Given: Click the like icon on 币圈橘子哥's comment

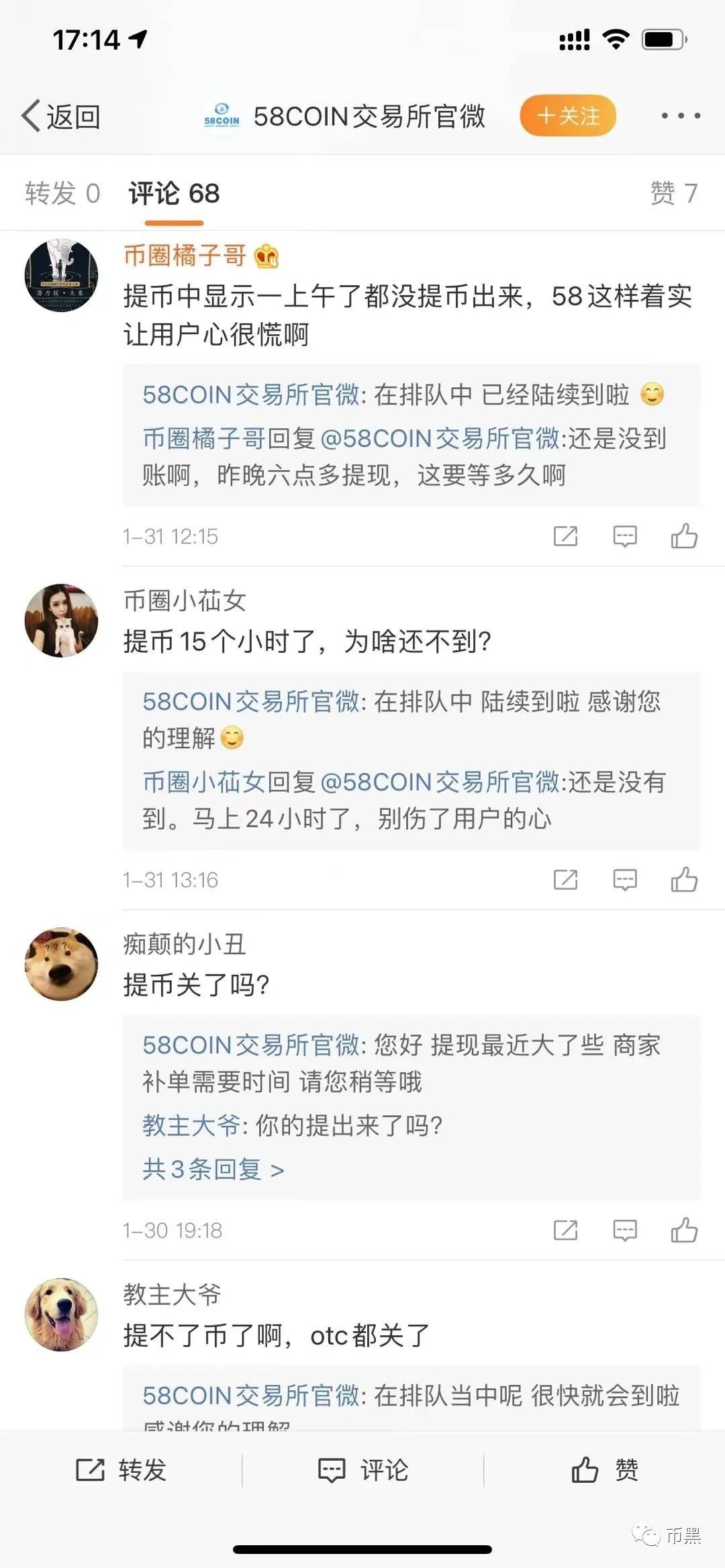Looking at the screenshot, I should 683,535.
